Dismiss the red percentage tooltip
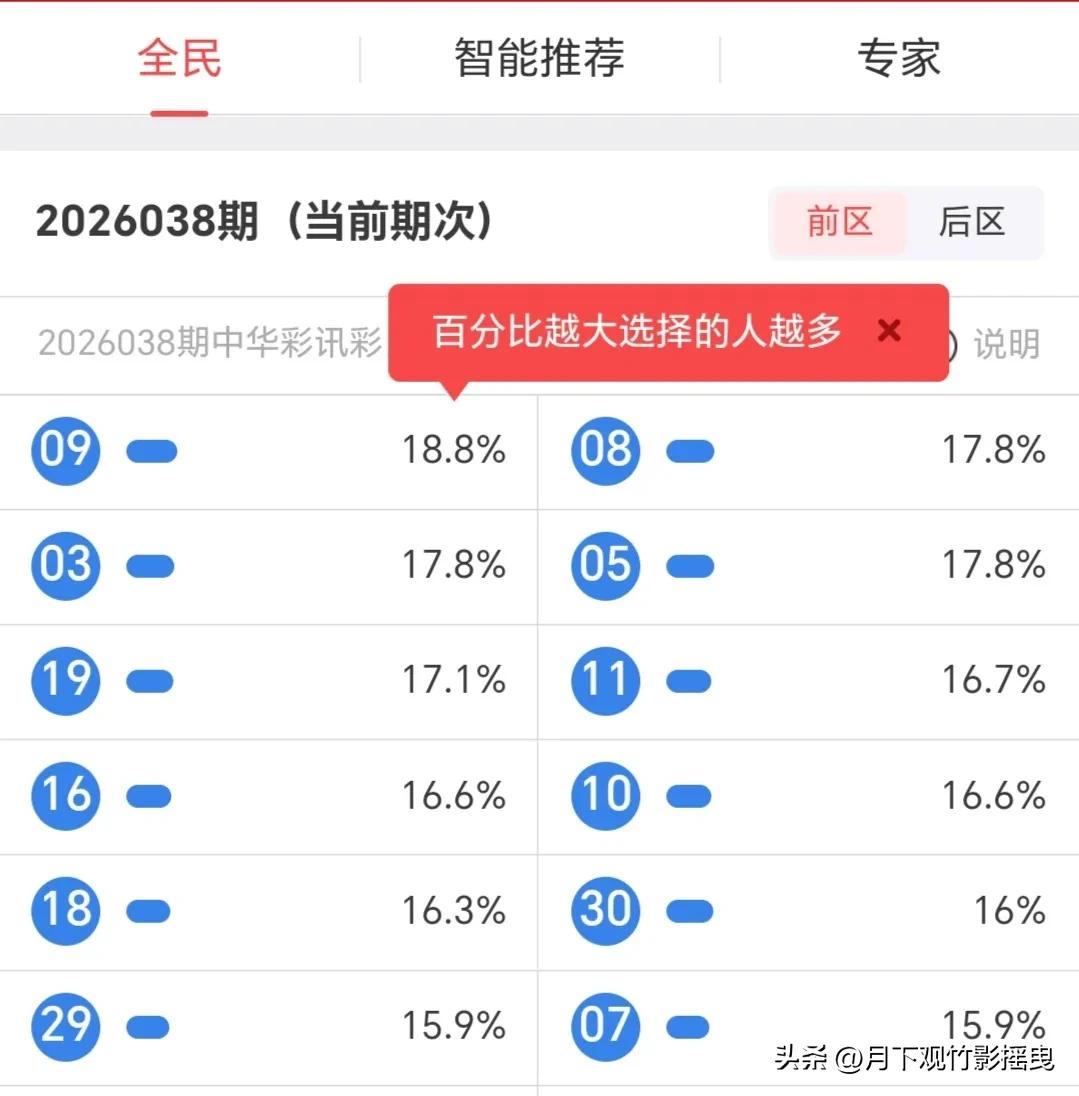 888,331
